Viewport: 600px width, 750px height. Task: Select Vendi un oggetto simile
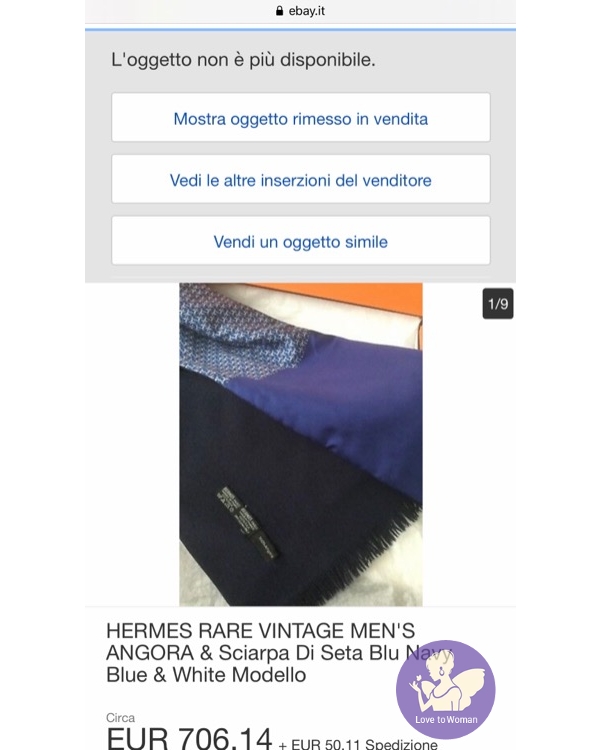point(300,242)
